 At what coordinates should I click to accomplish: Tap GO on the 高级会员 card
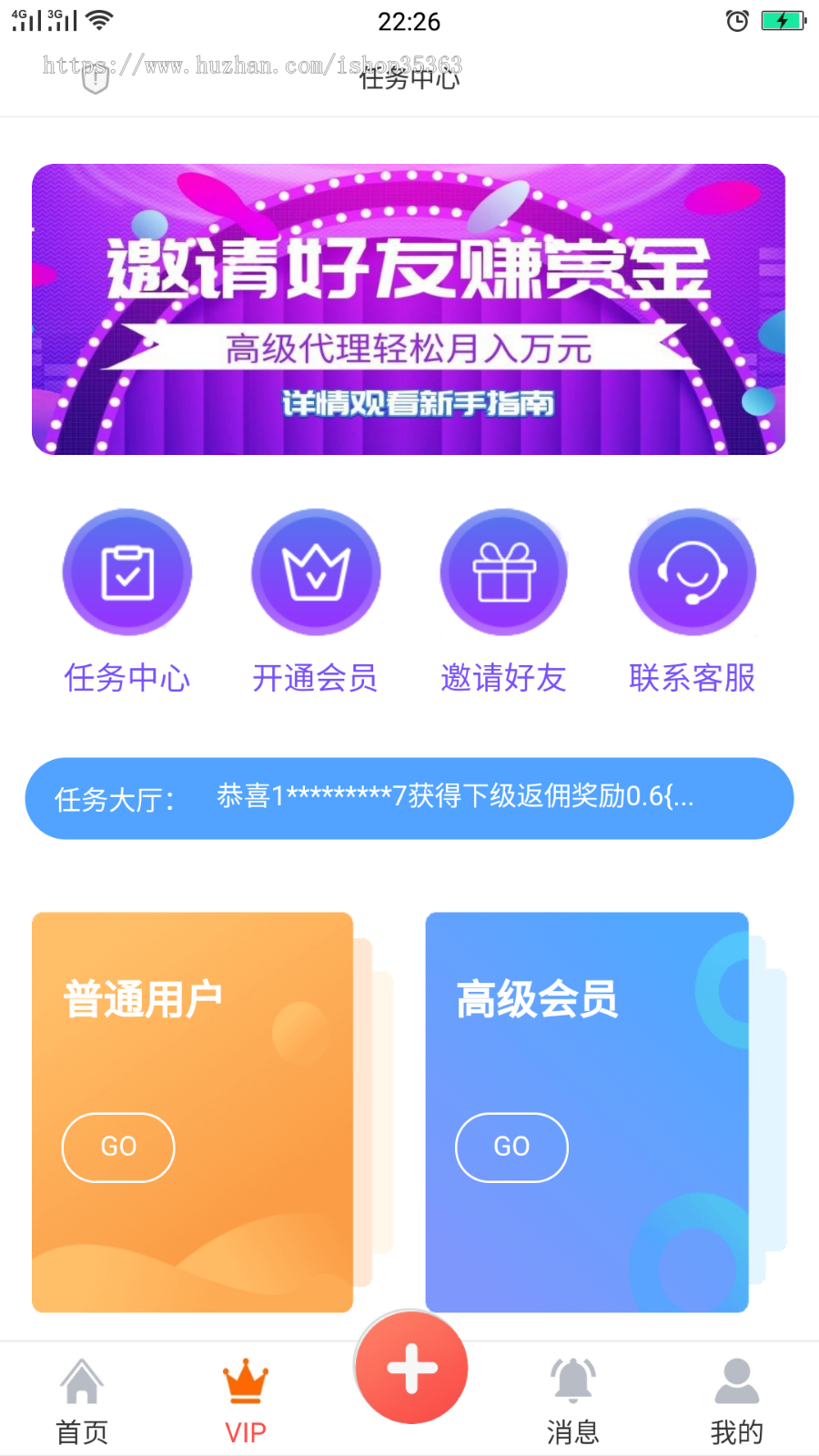511,1147
